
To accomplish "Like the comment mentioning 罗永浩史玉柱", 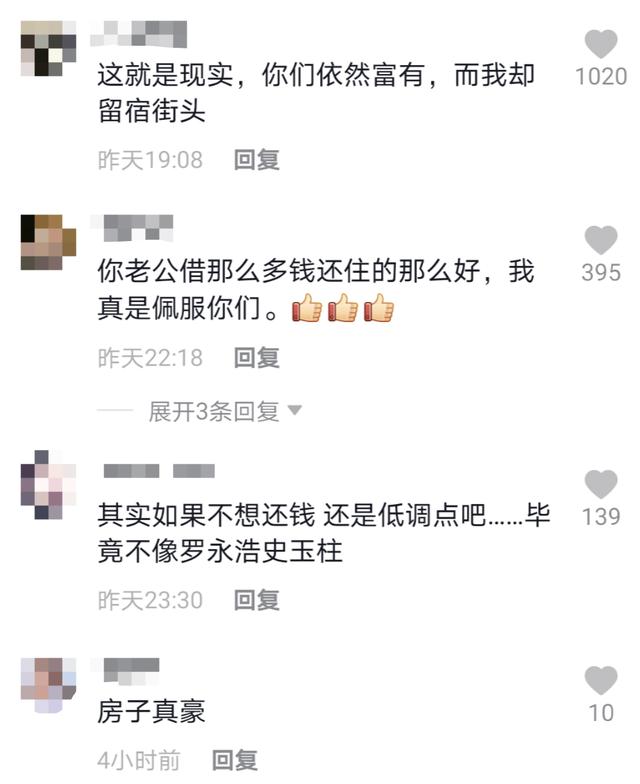I will tap(601, 485).
